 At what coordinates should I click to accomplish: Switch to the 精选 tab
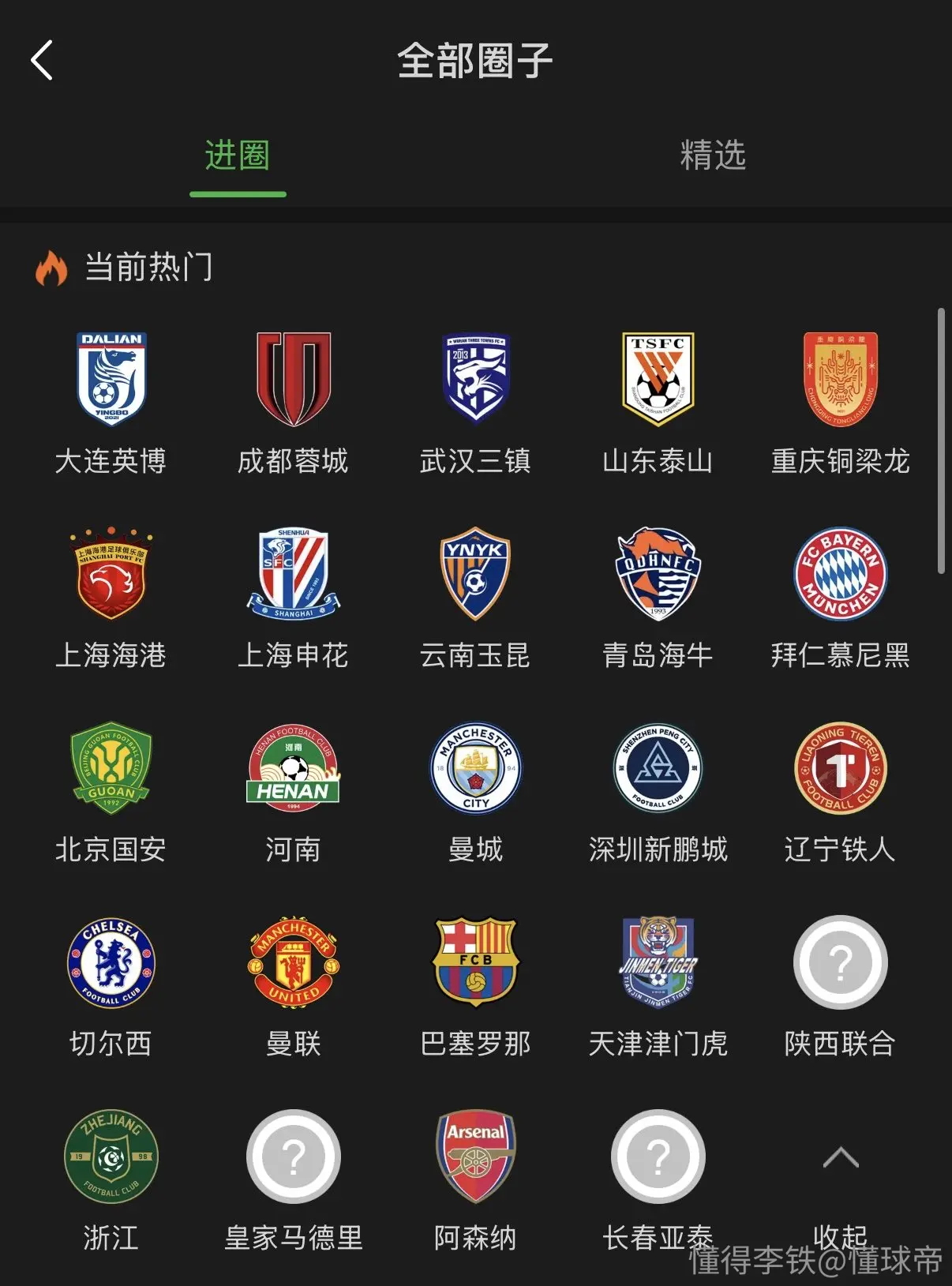713,155
